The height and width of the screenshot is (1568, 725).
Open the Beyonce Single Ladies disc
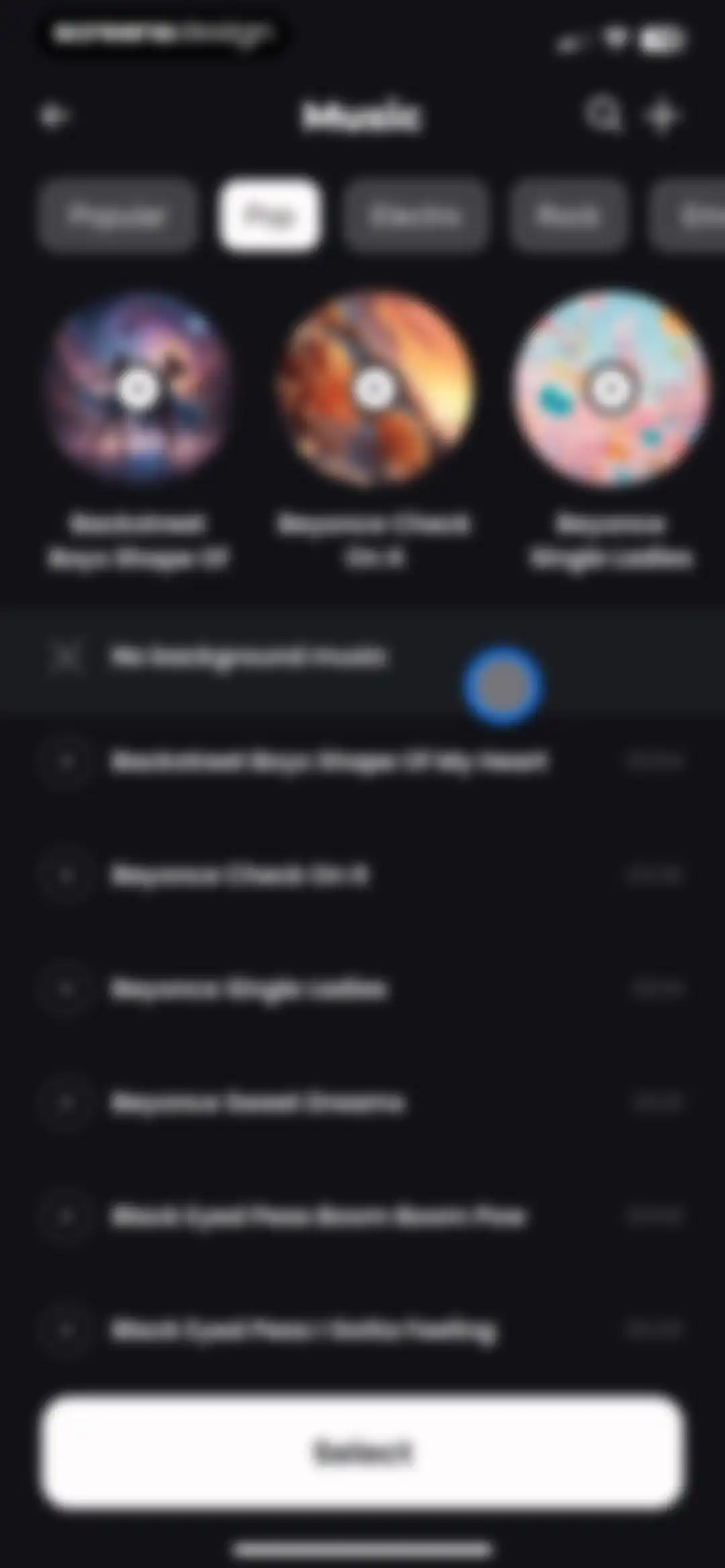(x=610, y=388)
